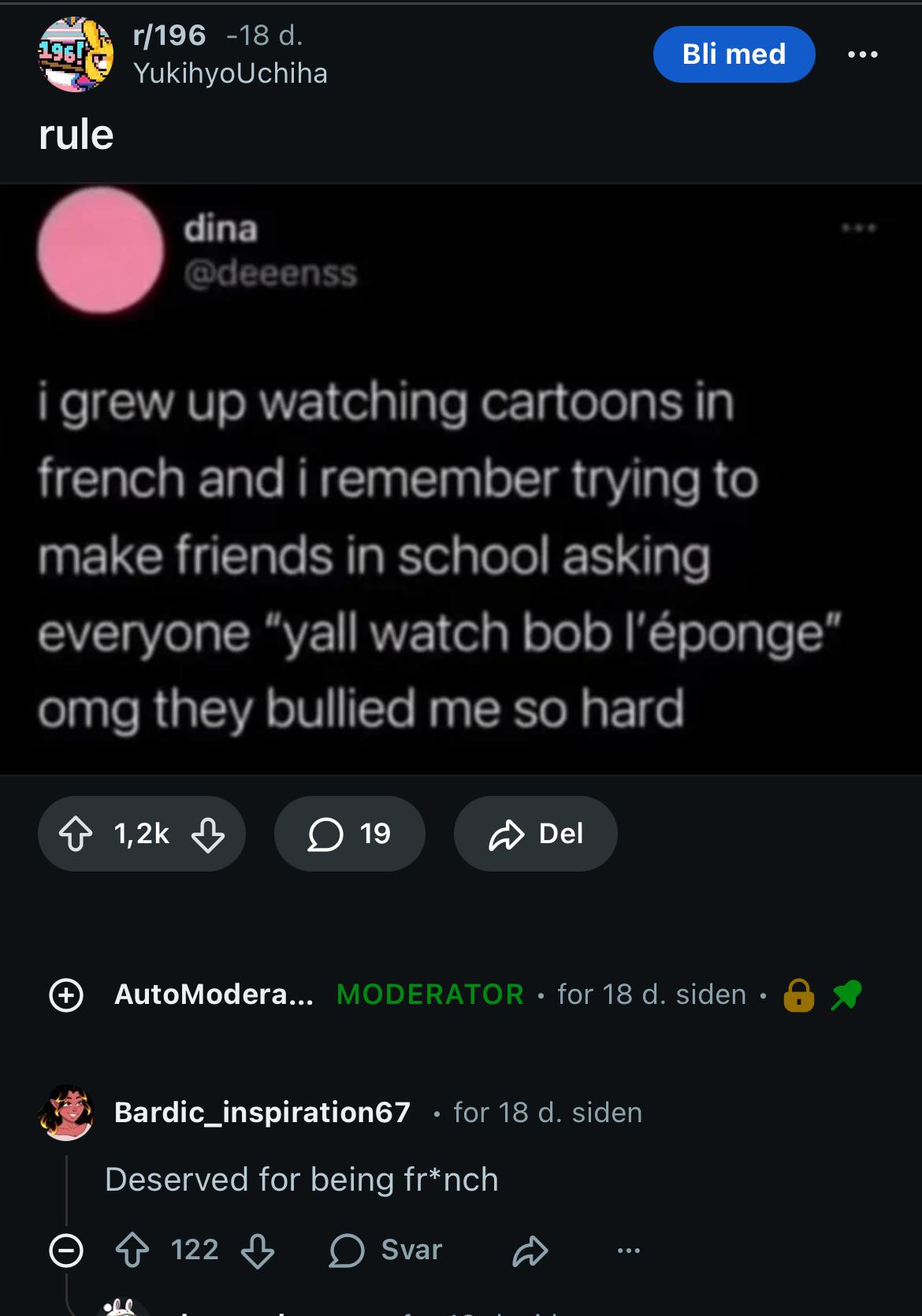The image size is (922, 1316).
Task: View YukihyoUchiha's user profile
Action: tap(230, 73)
